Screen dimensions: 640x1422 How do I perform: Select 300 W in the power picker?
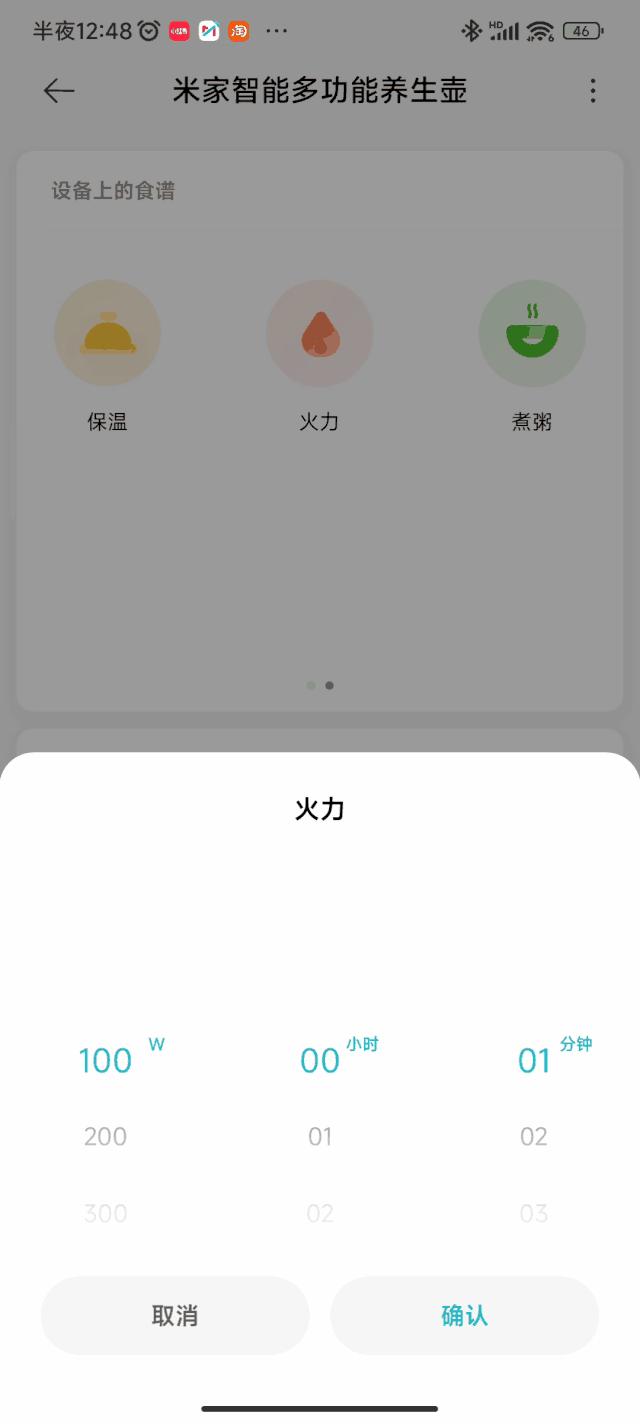coord(106,1213)
